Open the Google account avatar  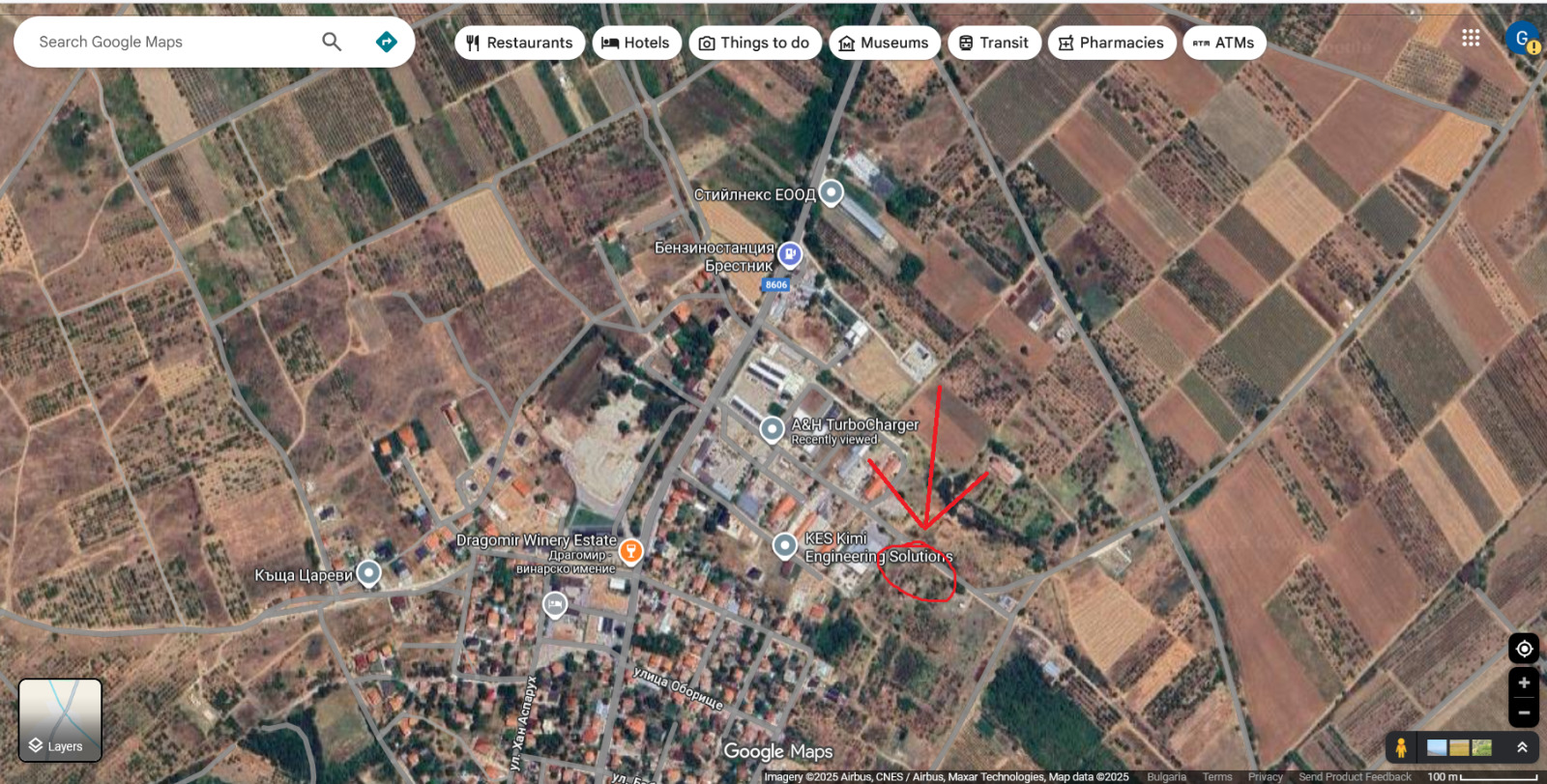coord(1521,38)
